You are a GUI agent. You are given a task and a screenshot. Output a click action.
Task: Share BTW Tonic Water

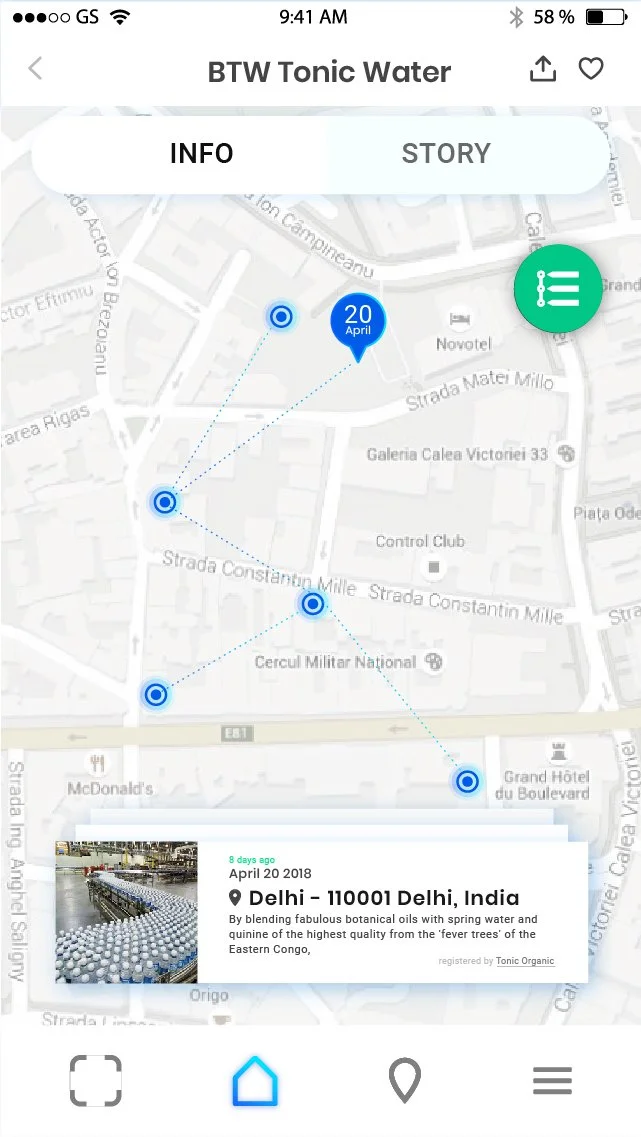tap(542, 68)
